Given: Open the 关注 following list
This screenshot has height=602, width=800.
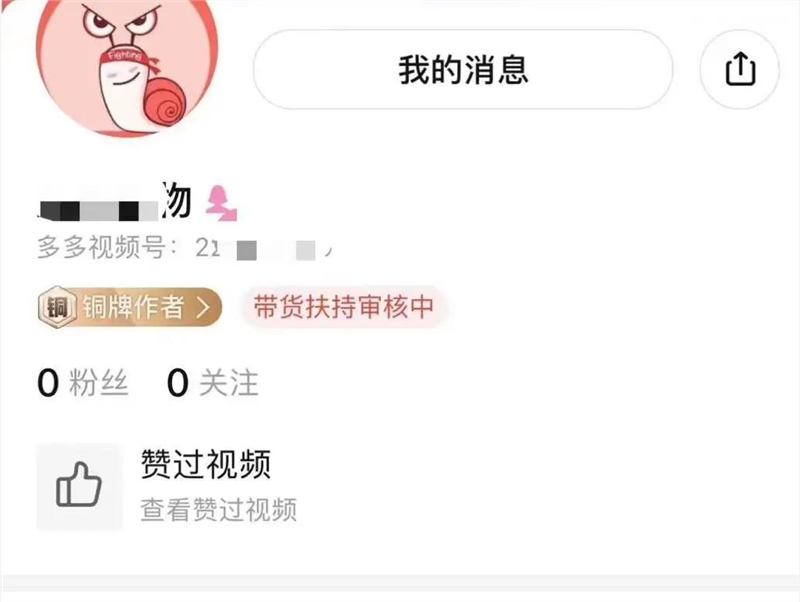Looking at the screenshot, I should click(x=212, y=383).
